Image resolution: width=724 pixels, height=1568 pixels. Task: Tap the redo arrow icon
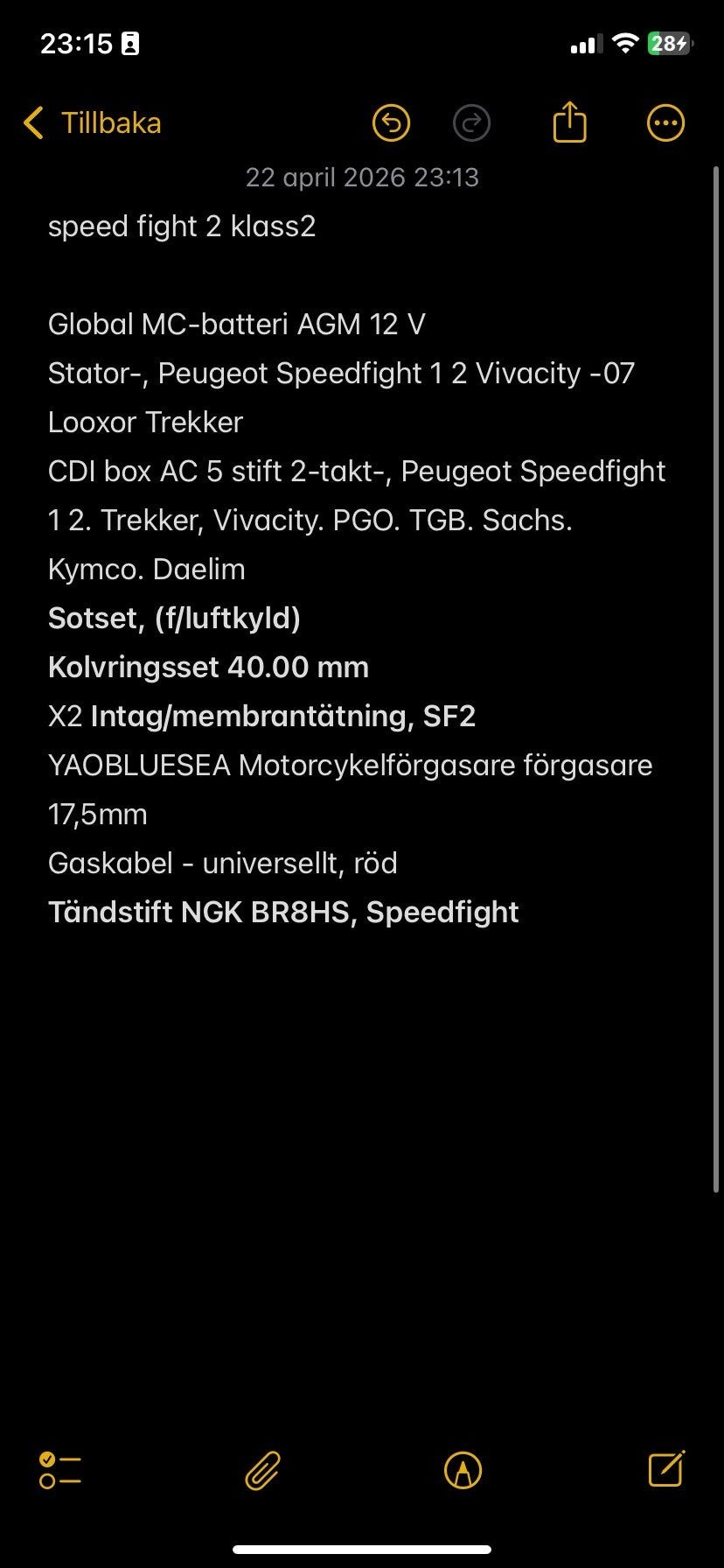pyautogui.click(x=471, y=122)
